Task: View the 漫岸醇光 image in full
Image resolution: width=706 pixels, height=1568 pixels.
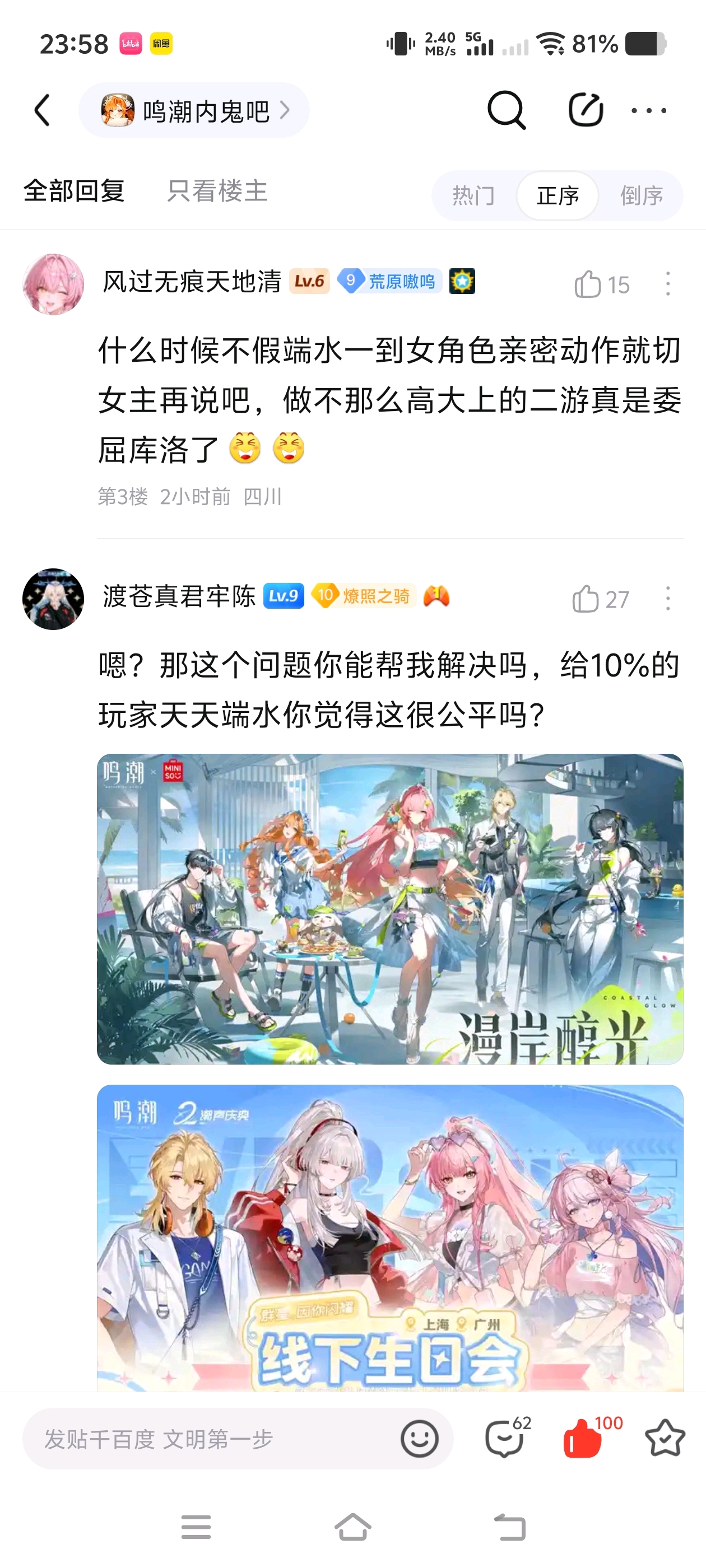Action: (x=390, y=909)
